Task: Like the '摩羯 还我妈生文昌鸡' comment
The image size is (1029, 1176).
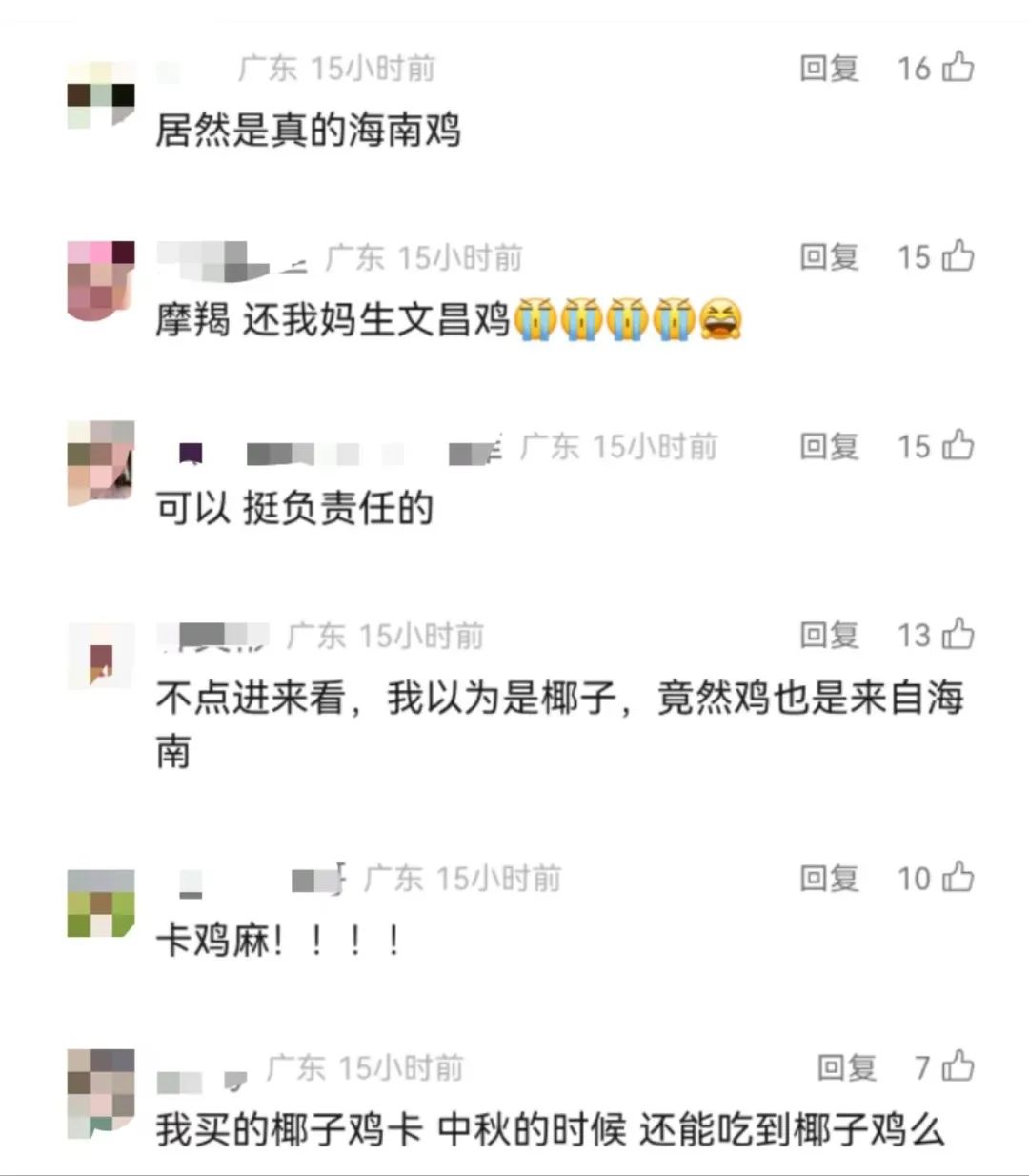Action: tap(958, 255)
